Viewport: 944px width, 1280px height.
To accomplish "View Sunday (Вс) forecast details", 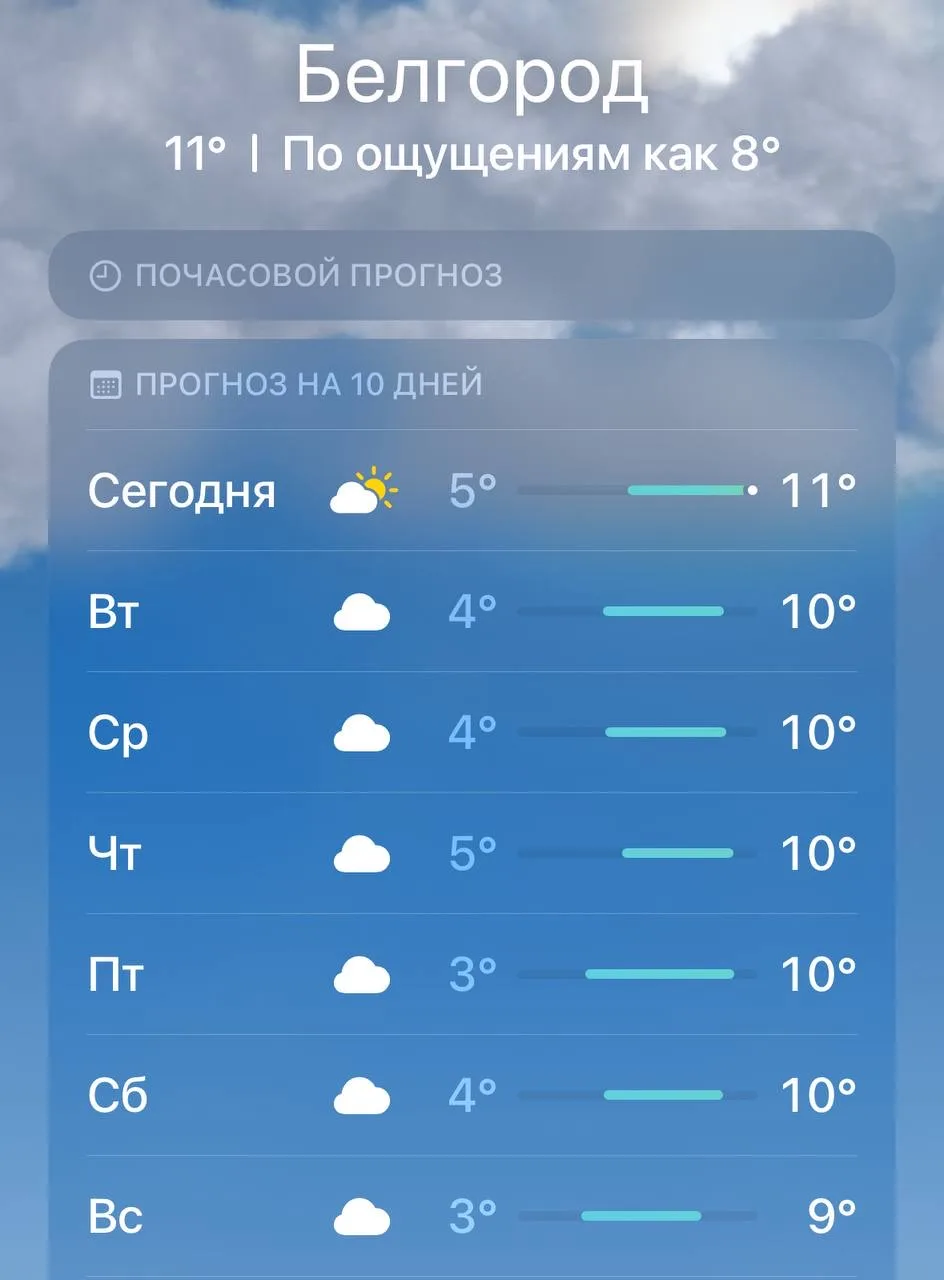I will [x=471, y=1216].
